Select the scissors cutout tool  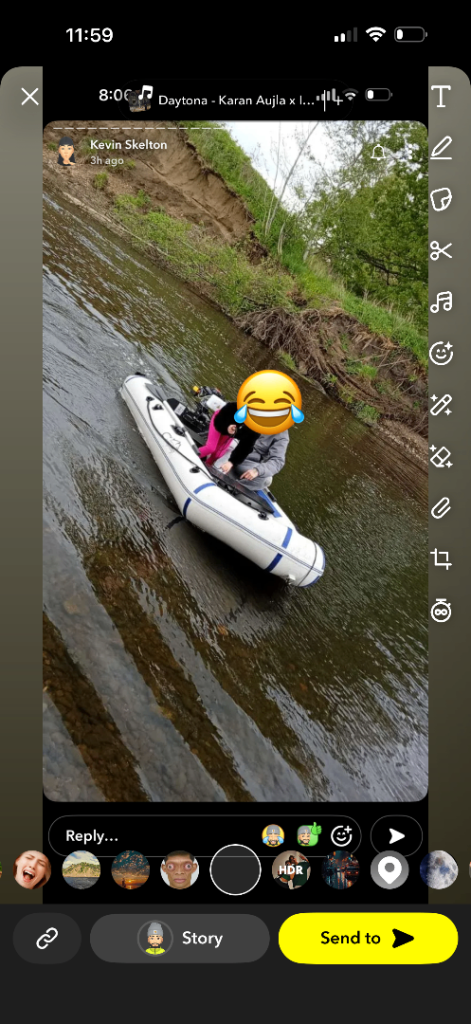441,250
